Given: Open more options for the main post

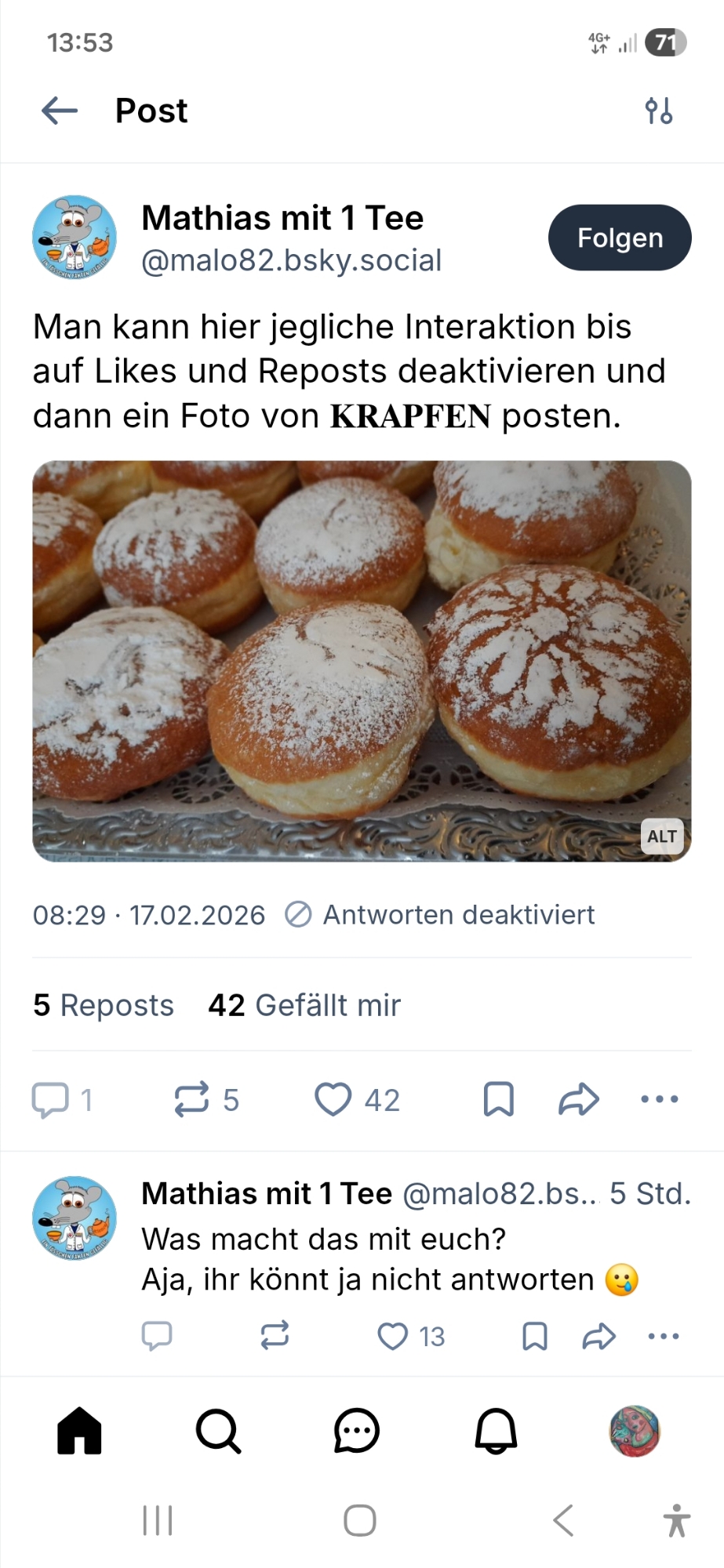Looking at the screenshot, I should (659, 1099).
